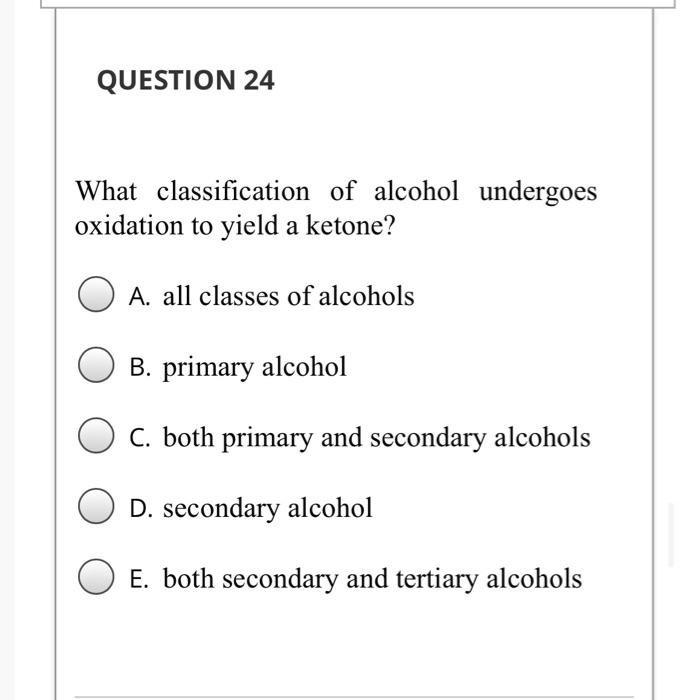Select option E, both secondary and tertiary
This screenshot has width=680, height=700.
[96, 576]
